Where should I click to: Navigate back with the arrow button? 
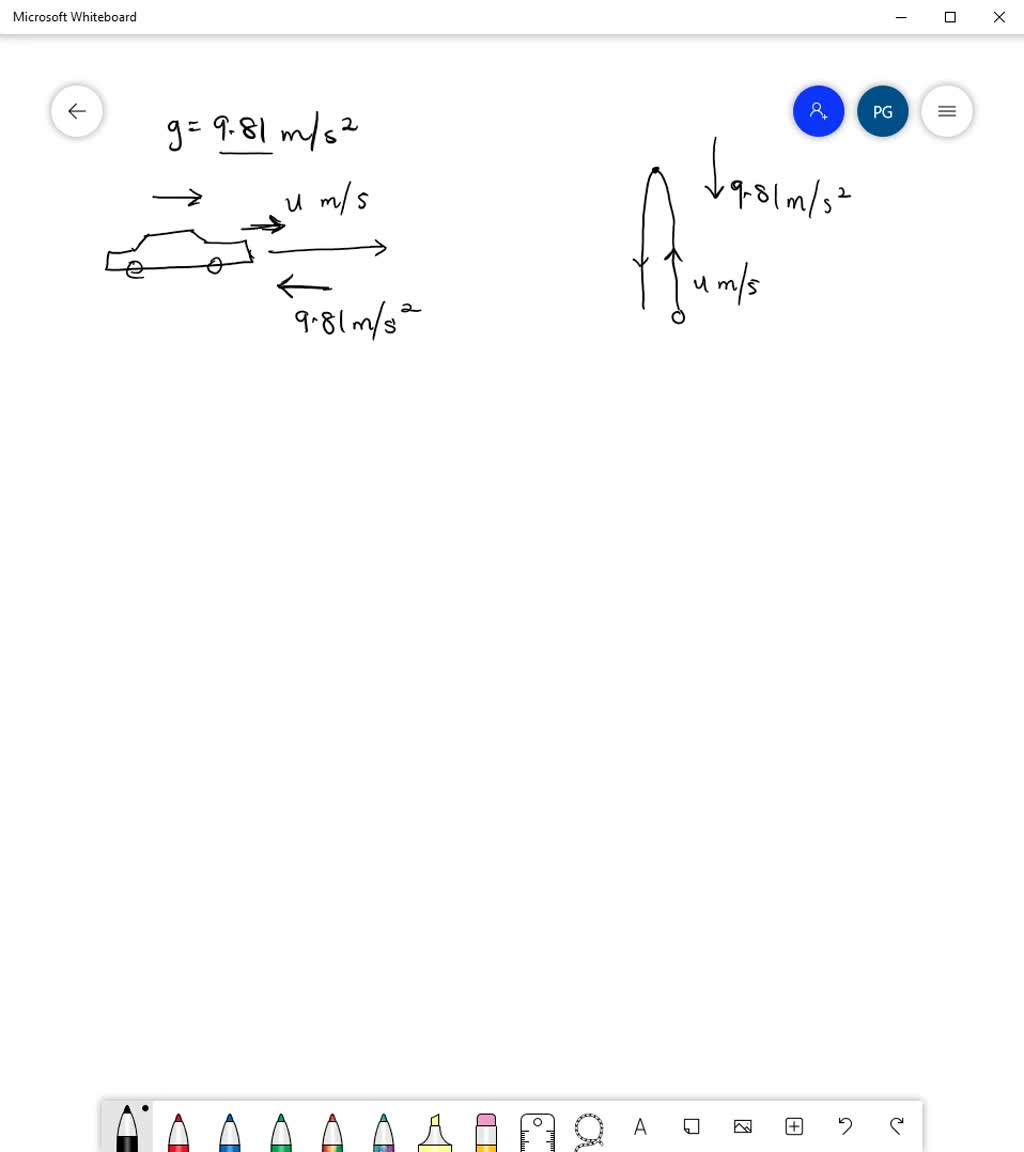77,111
